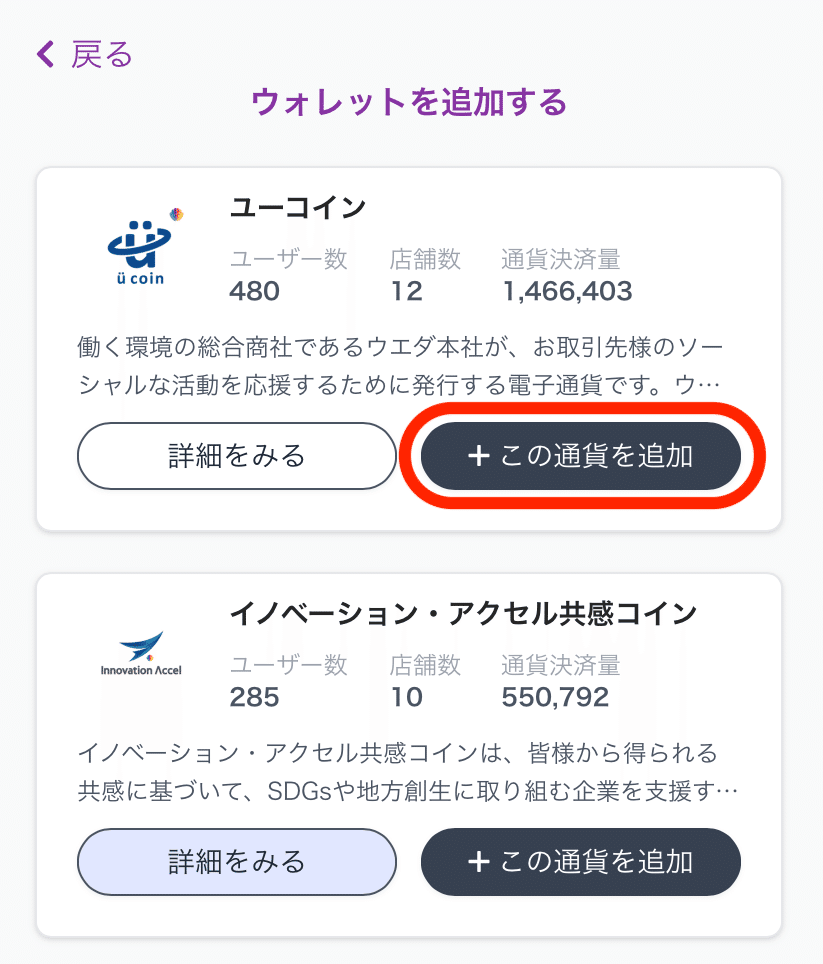
Task: Open 詳細をみる for イノベーション・アクセル共感コイン
Action: (236, 862)
